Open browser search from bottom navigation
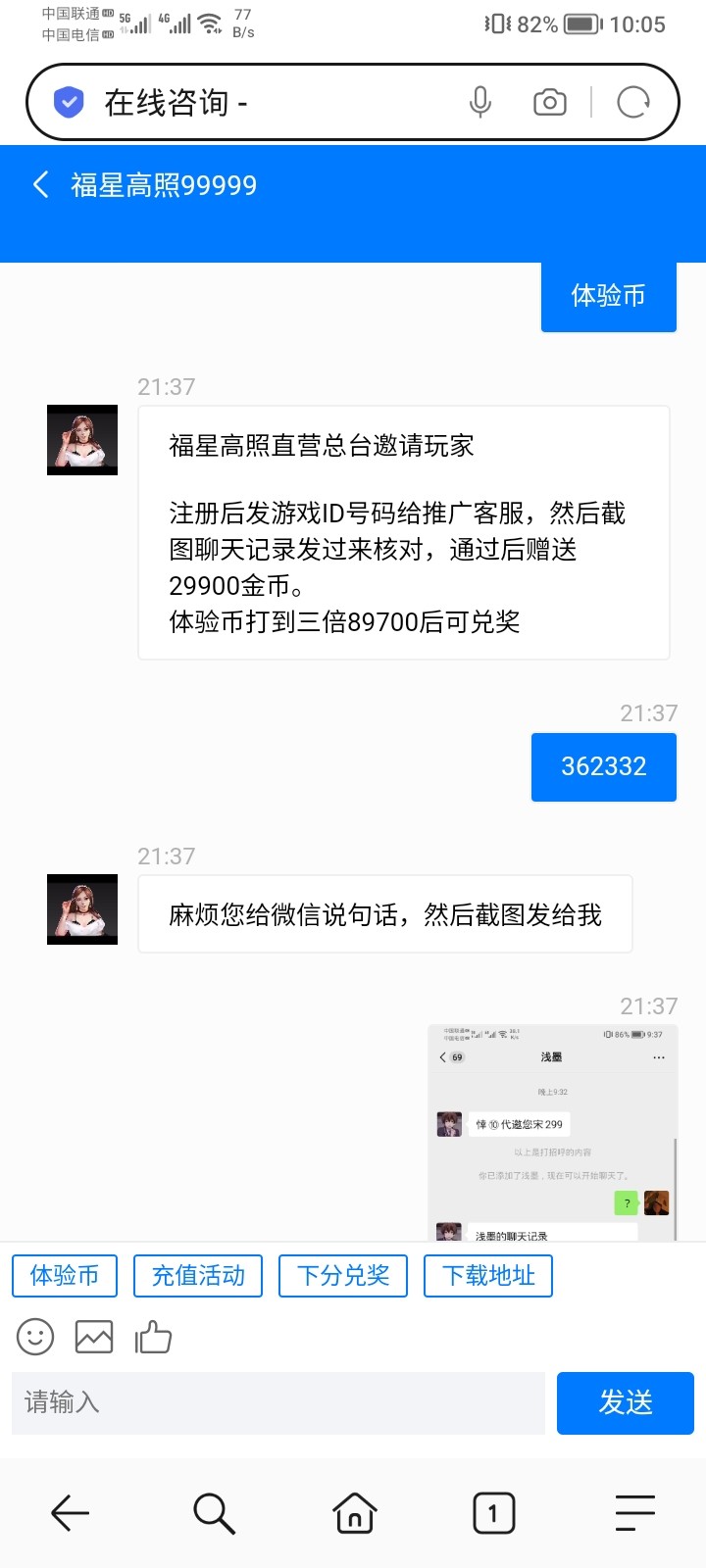Screen dimensions: 706x1568 pos(212,1512)
